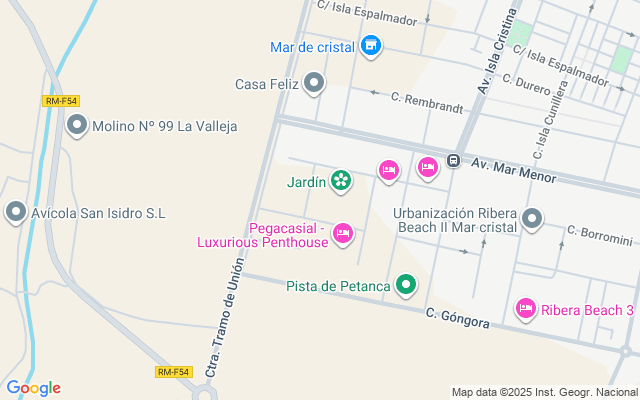Open Urbanización Ribera Beach II Mar cristal pin
This screenshot has width=640, height=400.
pyautogui.click(x=532, y=219)
